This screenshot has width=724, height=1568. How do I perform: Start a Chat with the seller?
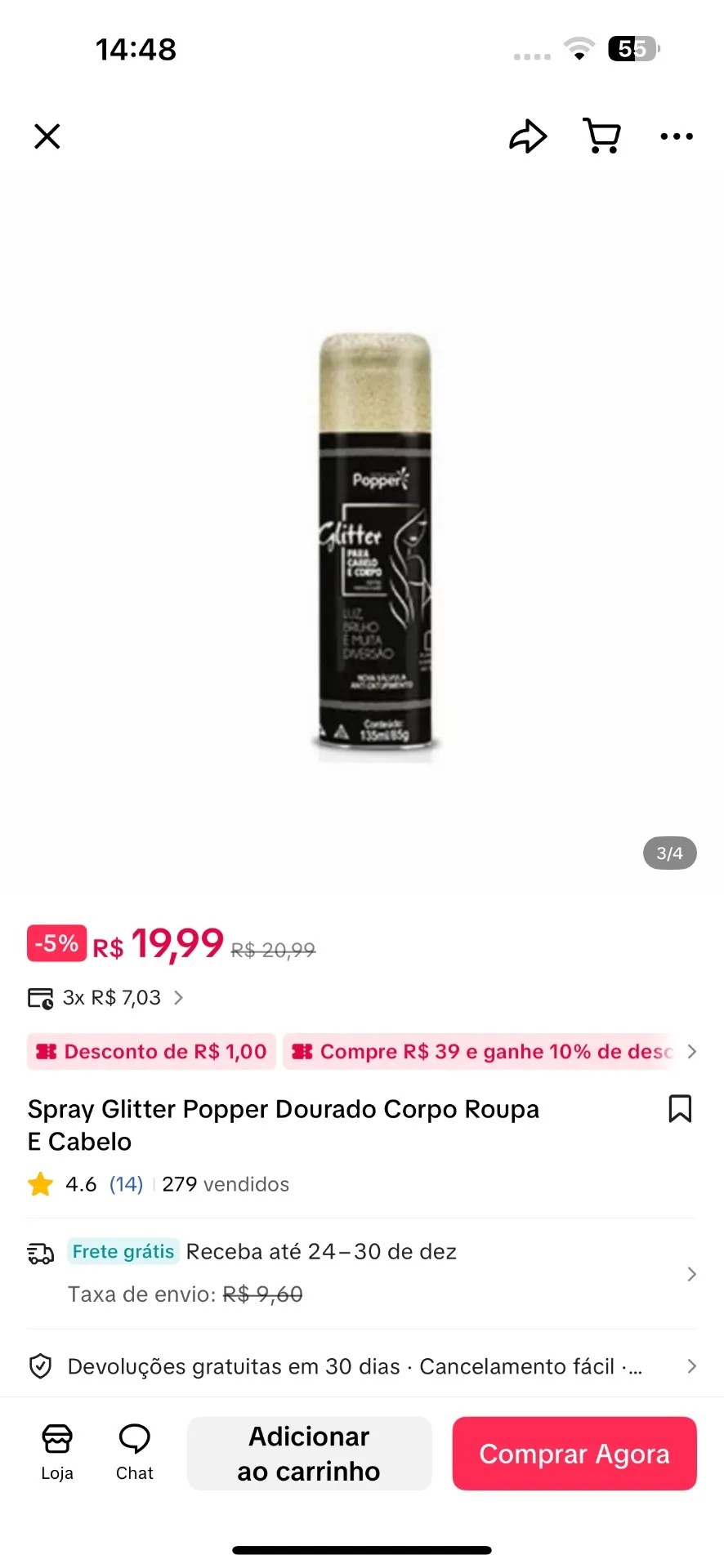coord(135,1454)
